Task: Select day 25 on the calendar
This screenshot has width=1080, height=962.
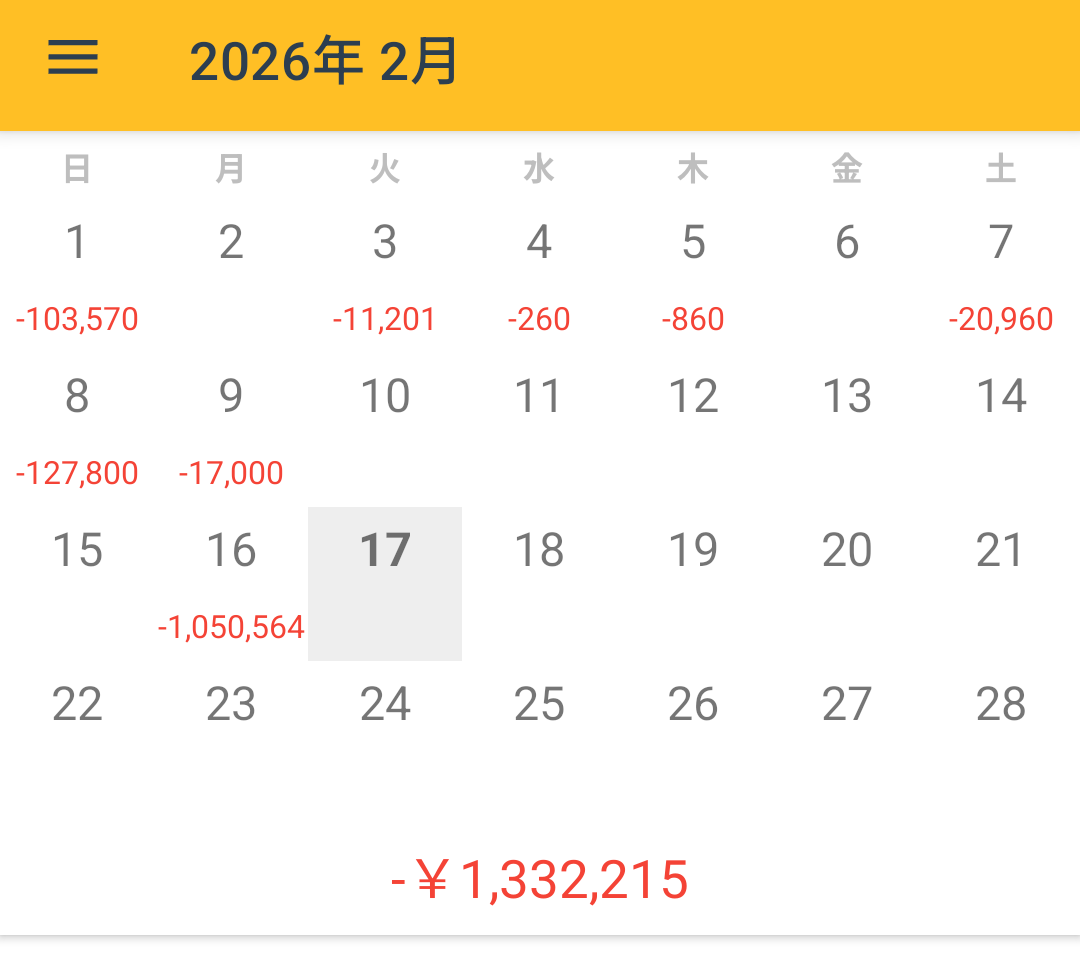Action: coord(539,738)
